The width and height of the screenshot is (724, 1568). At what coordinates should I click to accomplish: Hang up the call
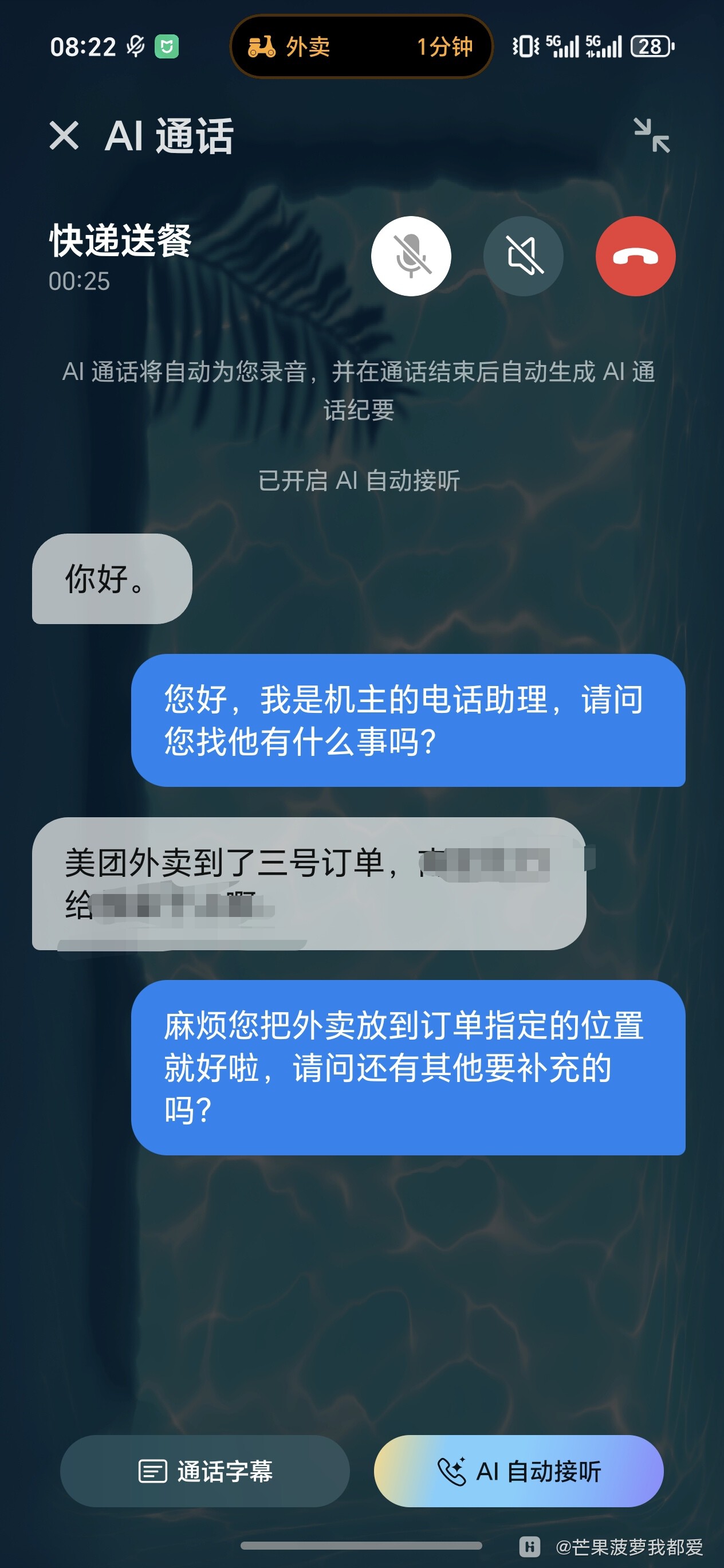[635, 256]
